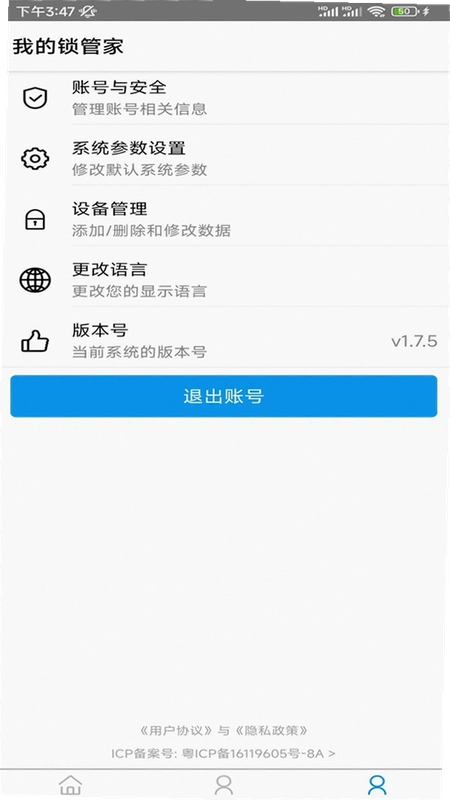Select the highlighted profile tab
Viewport: 450px width, 800px height.
(x=377, y=785)
